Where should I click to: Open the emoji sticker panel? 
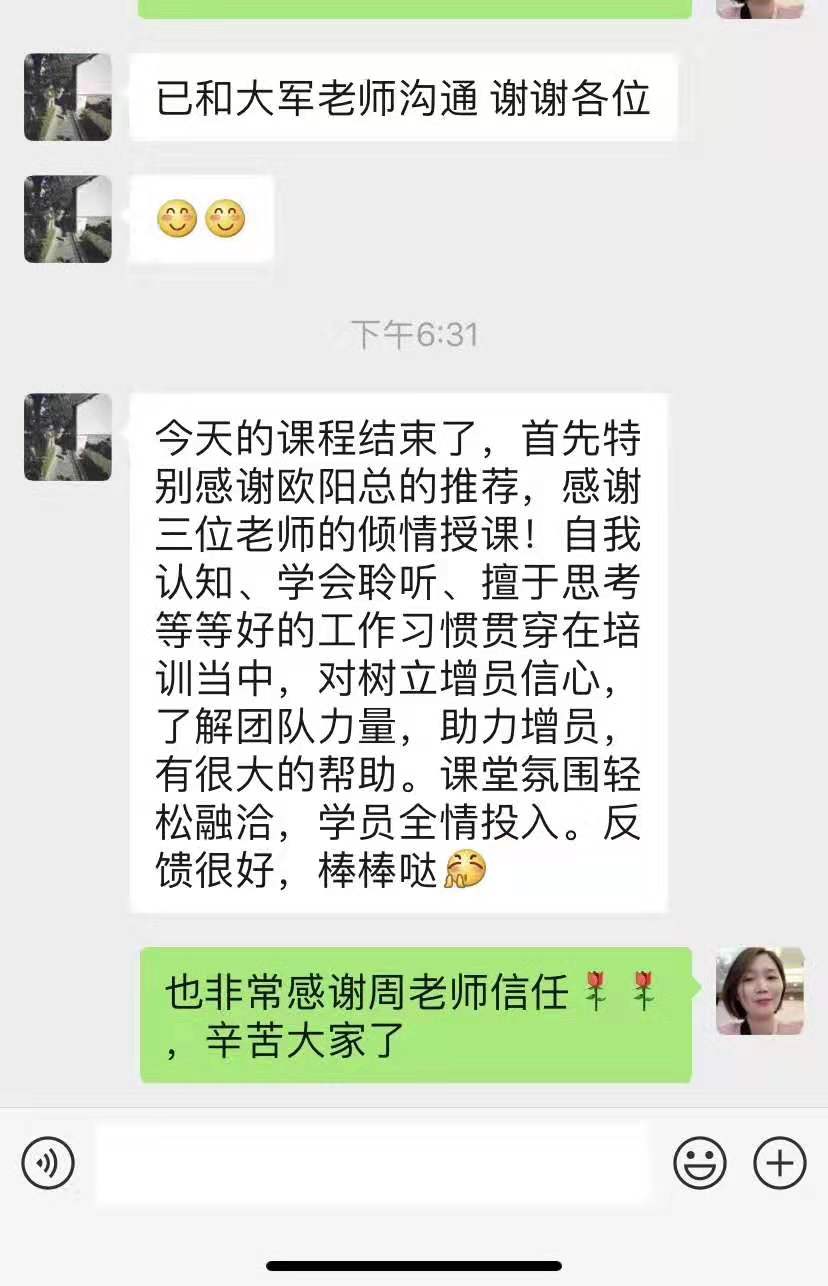(699, 1163)
